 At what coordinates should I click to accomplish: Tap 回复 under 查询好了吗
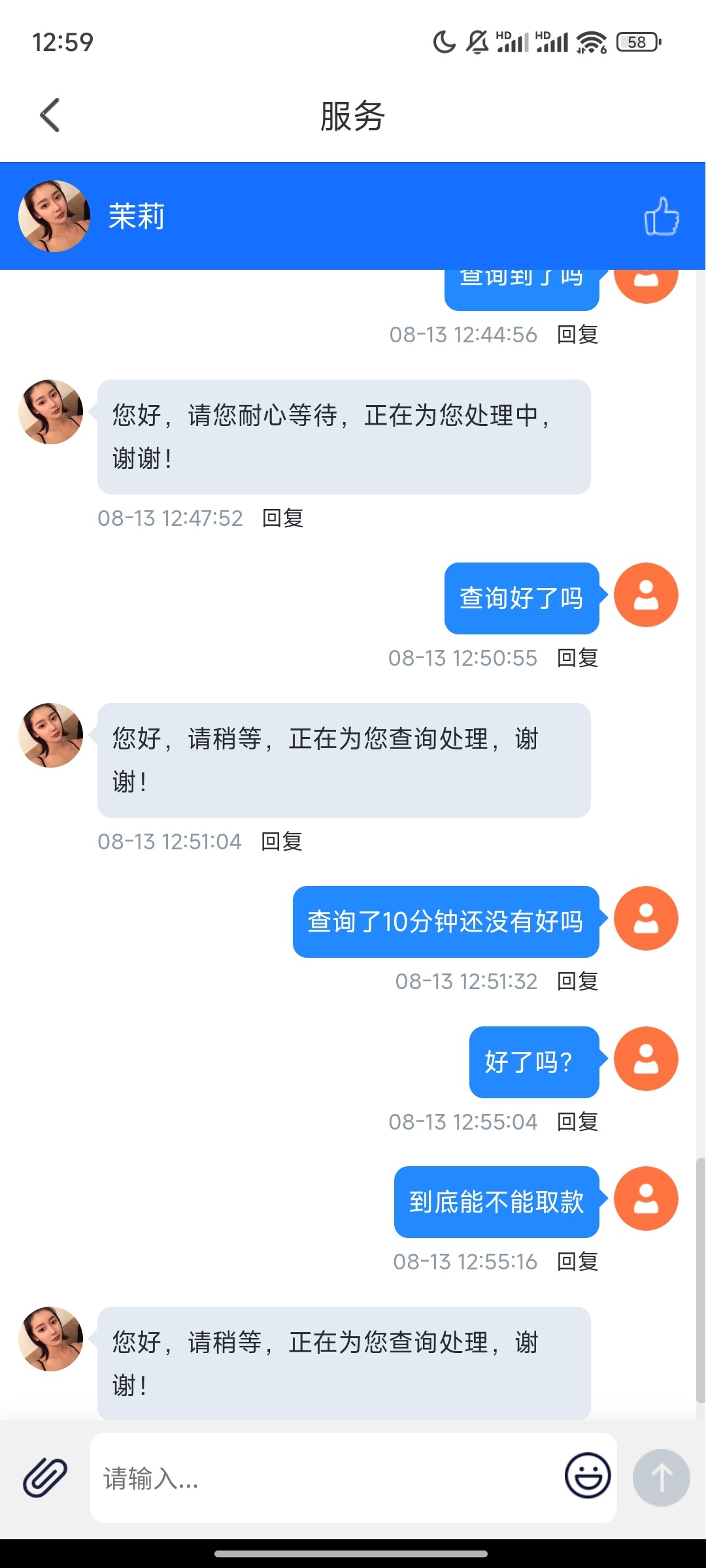(577, 658)
